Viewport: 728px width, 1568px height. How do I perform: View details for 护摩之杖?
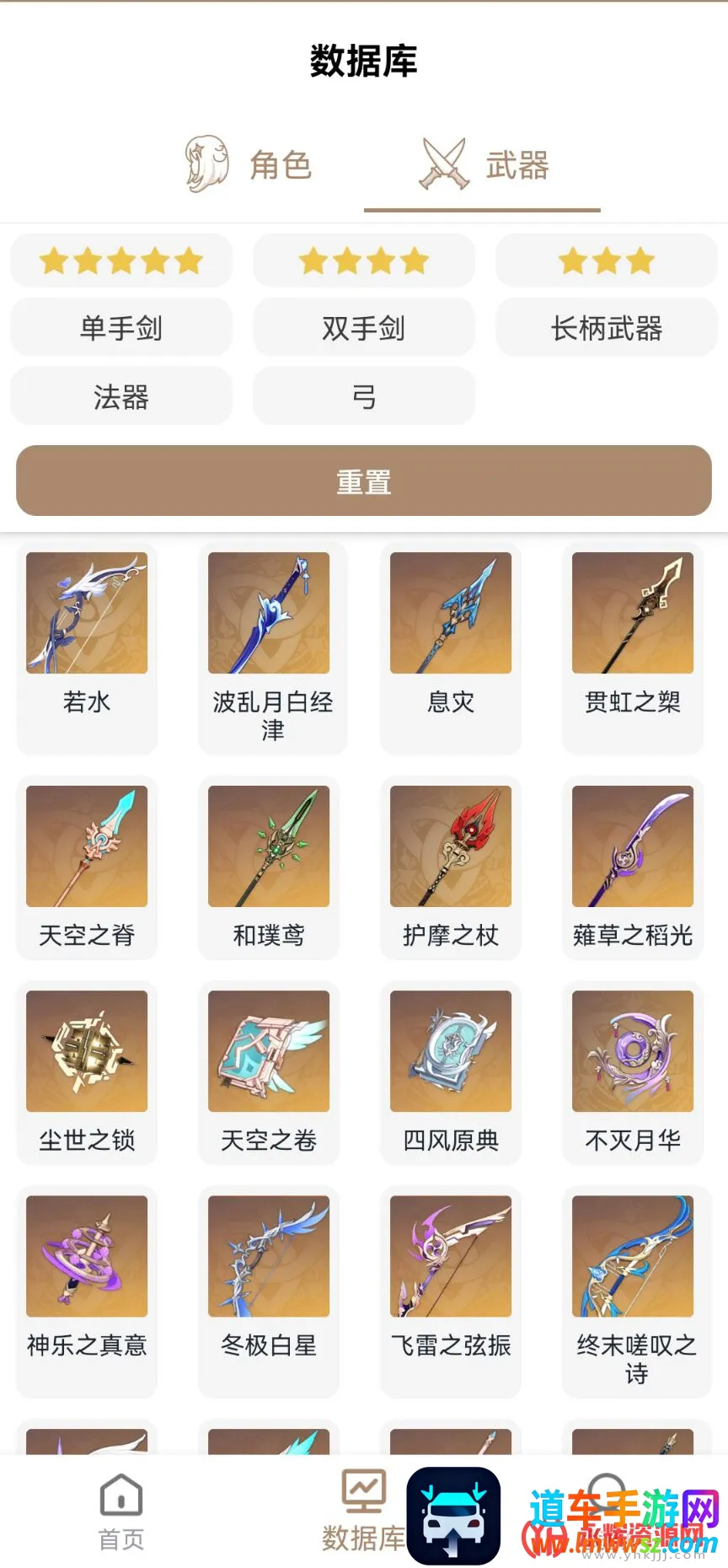pos(451,867)
